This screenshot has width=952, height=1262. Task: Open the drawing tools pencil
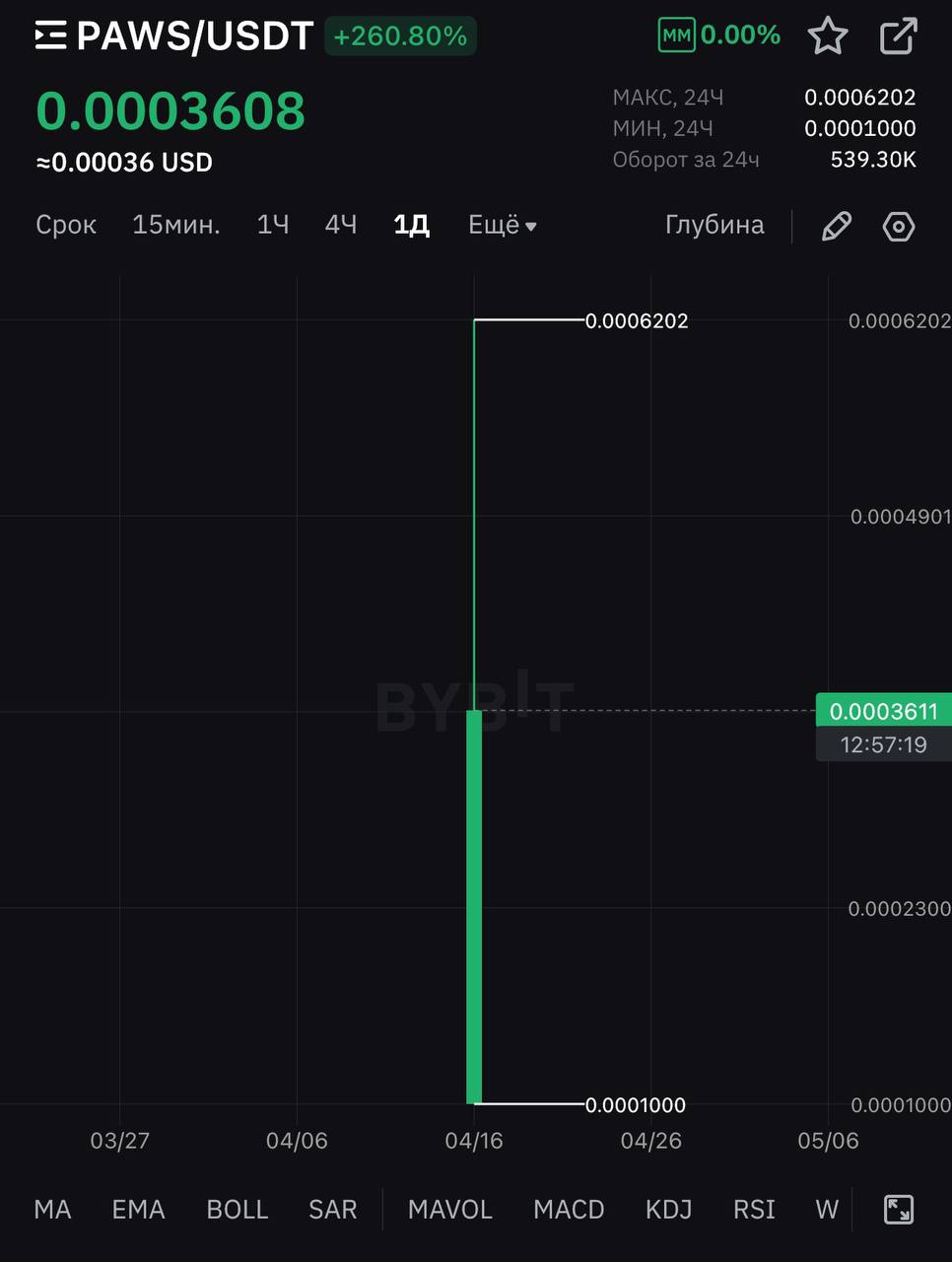[x=836, y=226]
